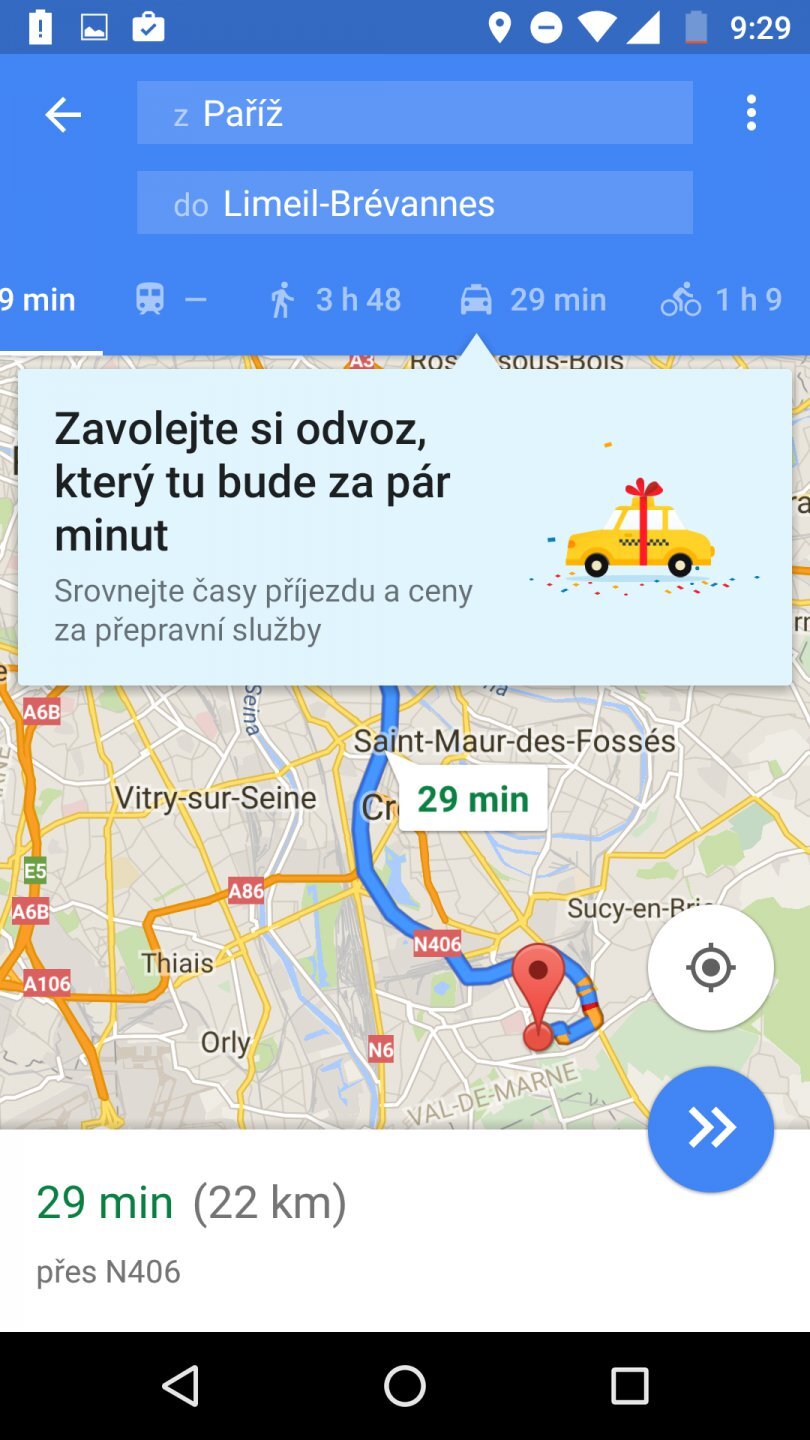Screen dimensions: 810x1440
Task: Choose the cycling travel mode
Action: pyautogui.click(x=681, y=298)
